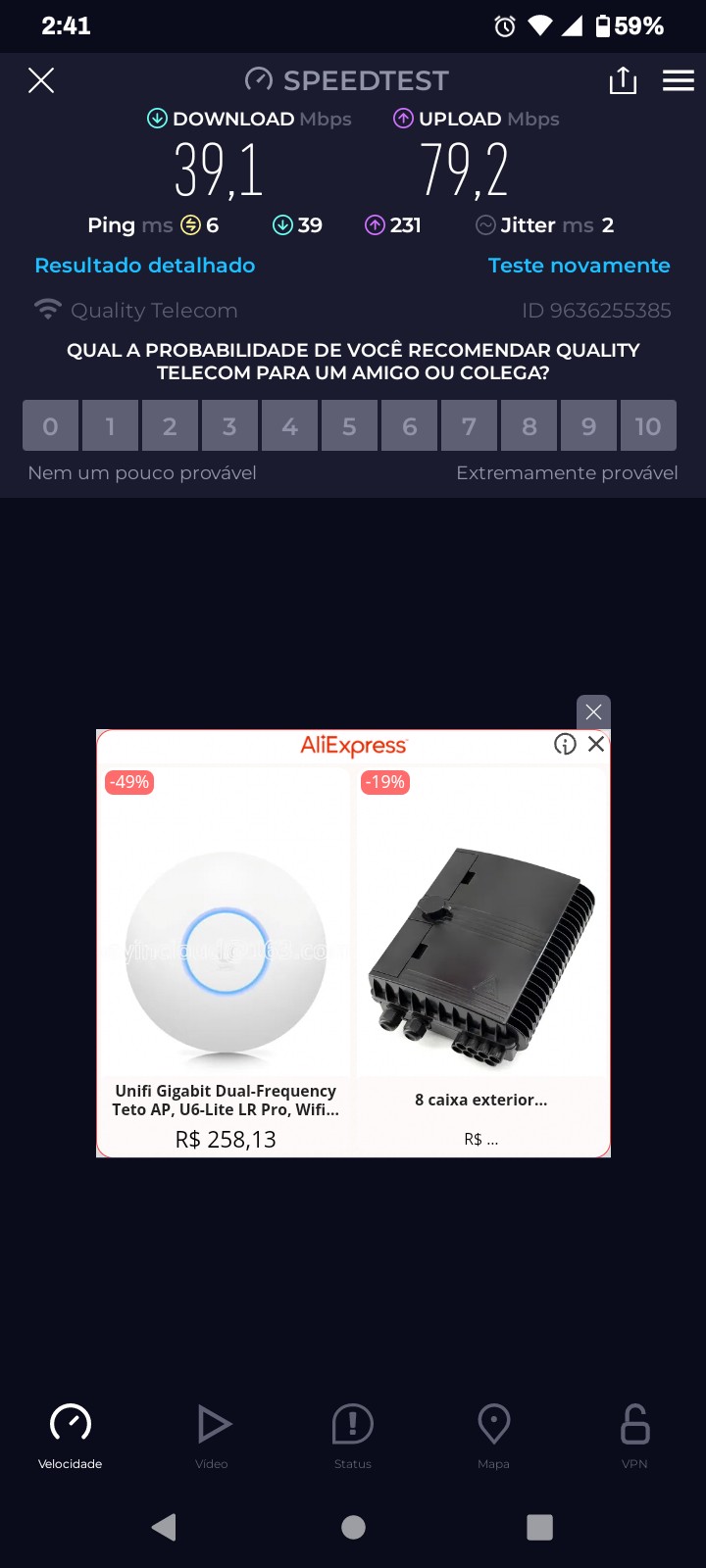Switch to the Vídeo tab

coord(212,1435)
